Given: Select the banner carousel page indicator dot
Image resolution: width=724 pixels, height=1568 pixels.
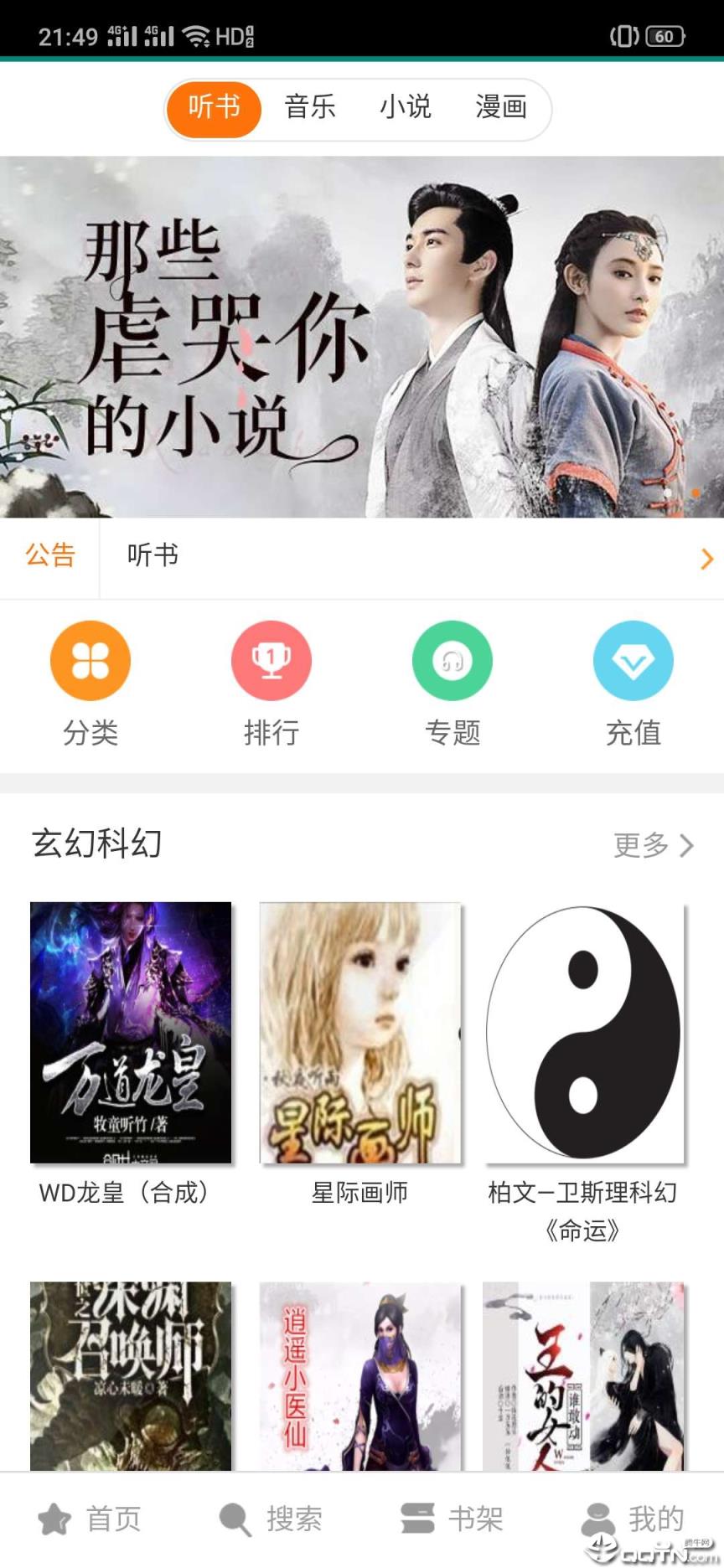Looking at the screenshot, I should [696, 494].
